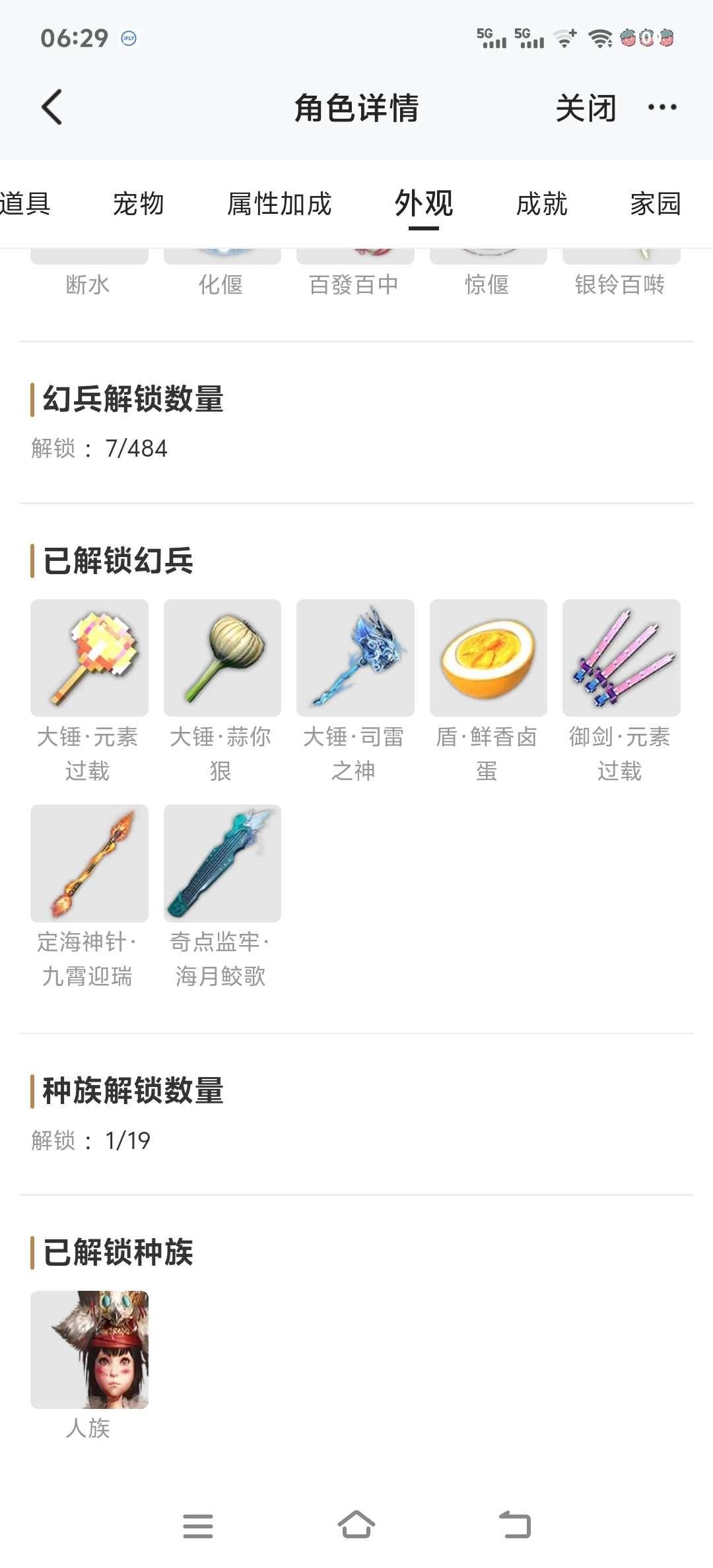Open the 成就 tab
This screenshot has height=1568, width=713.
(543, 205)
